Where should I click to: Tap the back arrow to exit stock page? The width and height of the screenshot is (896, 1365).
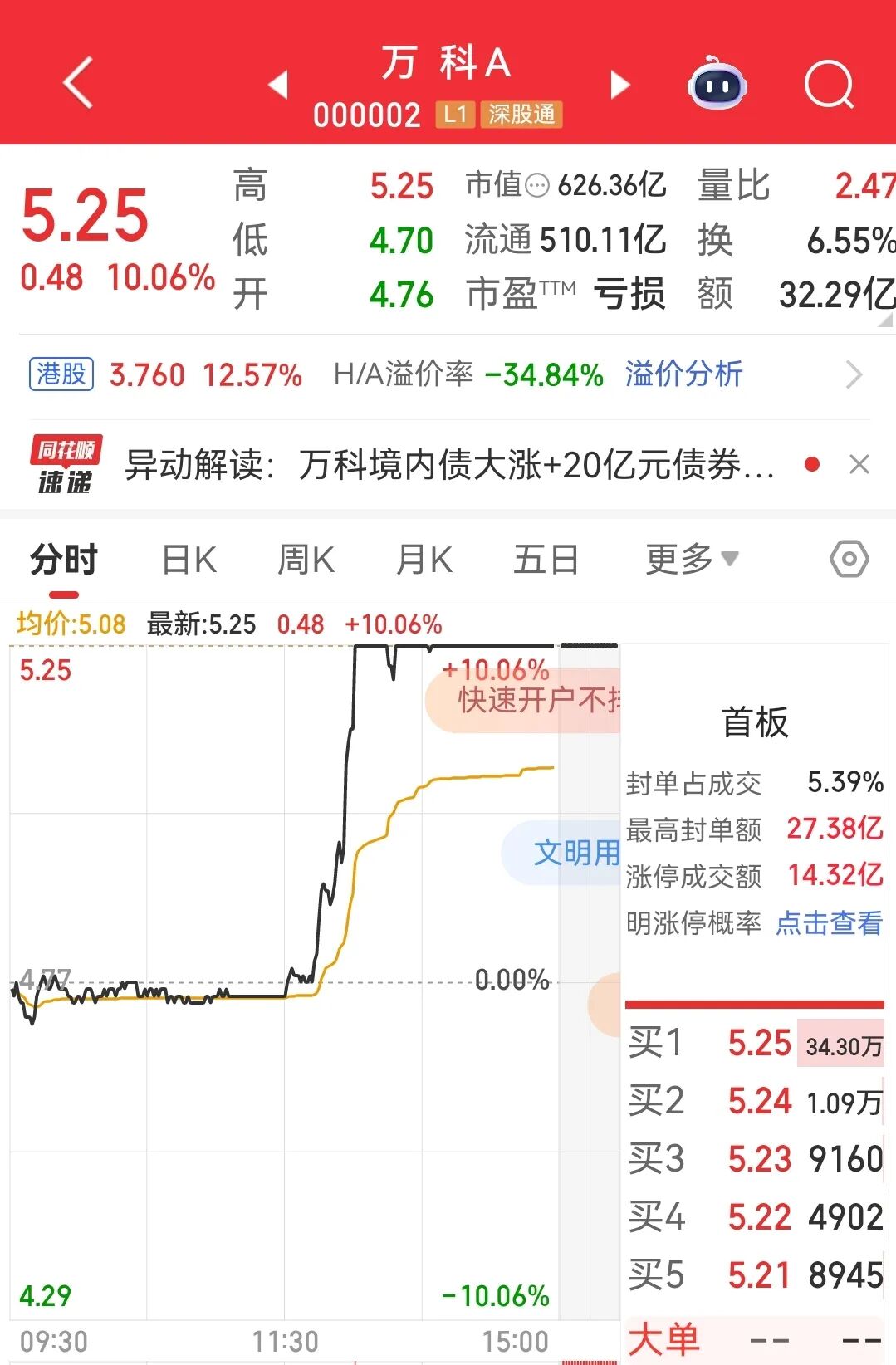[77, 81]
